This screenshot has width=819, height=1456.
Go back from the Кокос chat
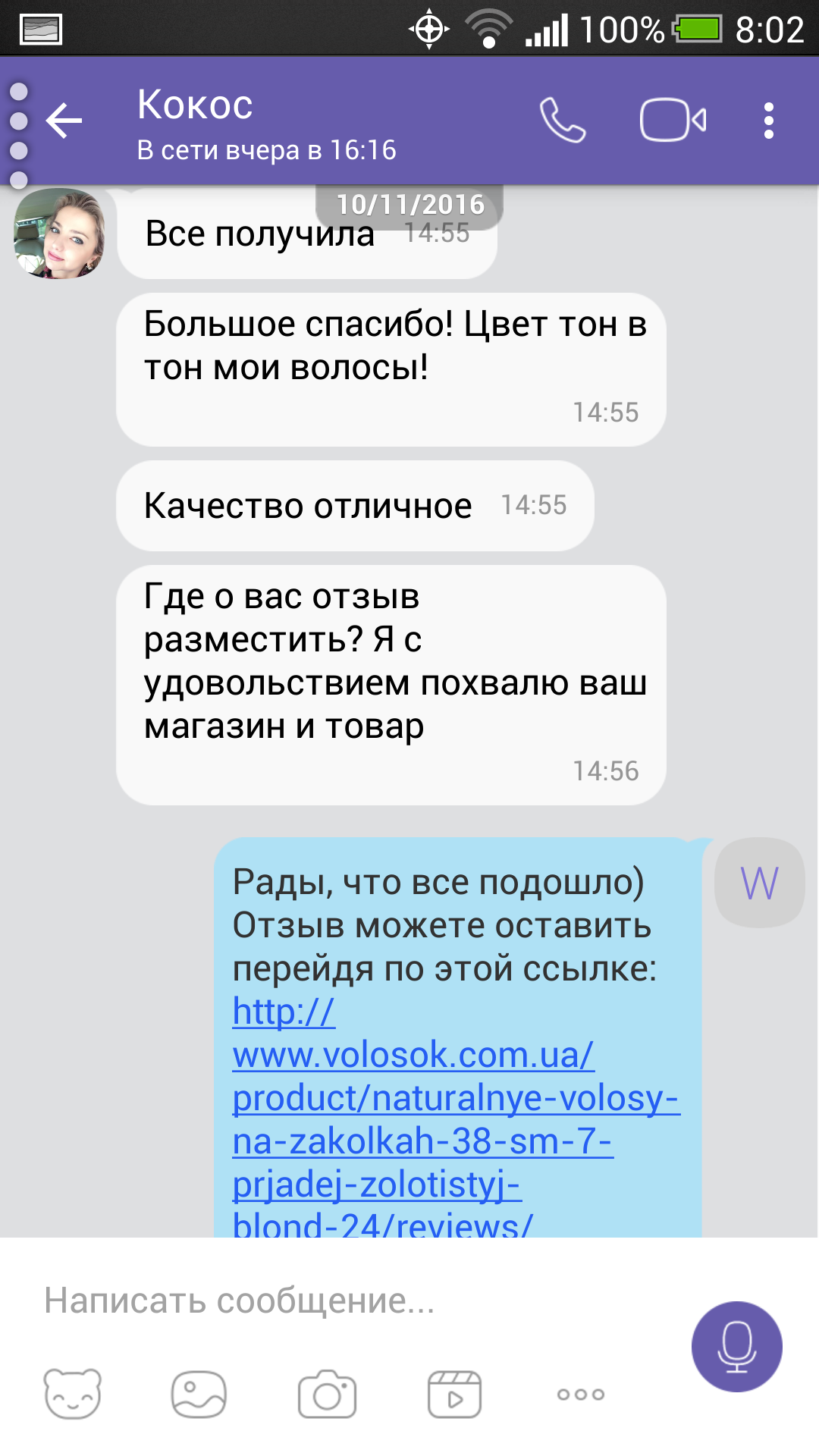click(64, 121)
